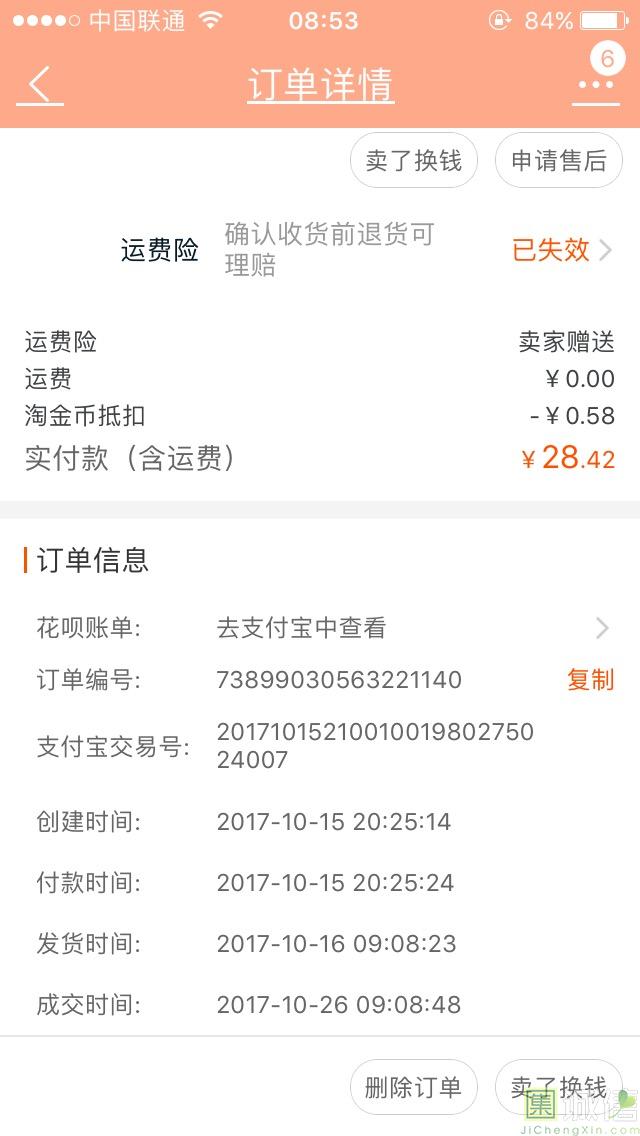
Task: View 花呗账单 in Alipay
Action: click(x=410, y=628)
